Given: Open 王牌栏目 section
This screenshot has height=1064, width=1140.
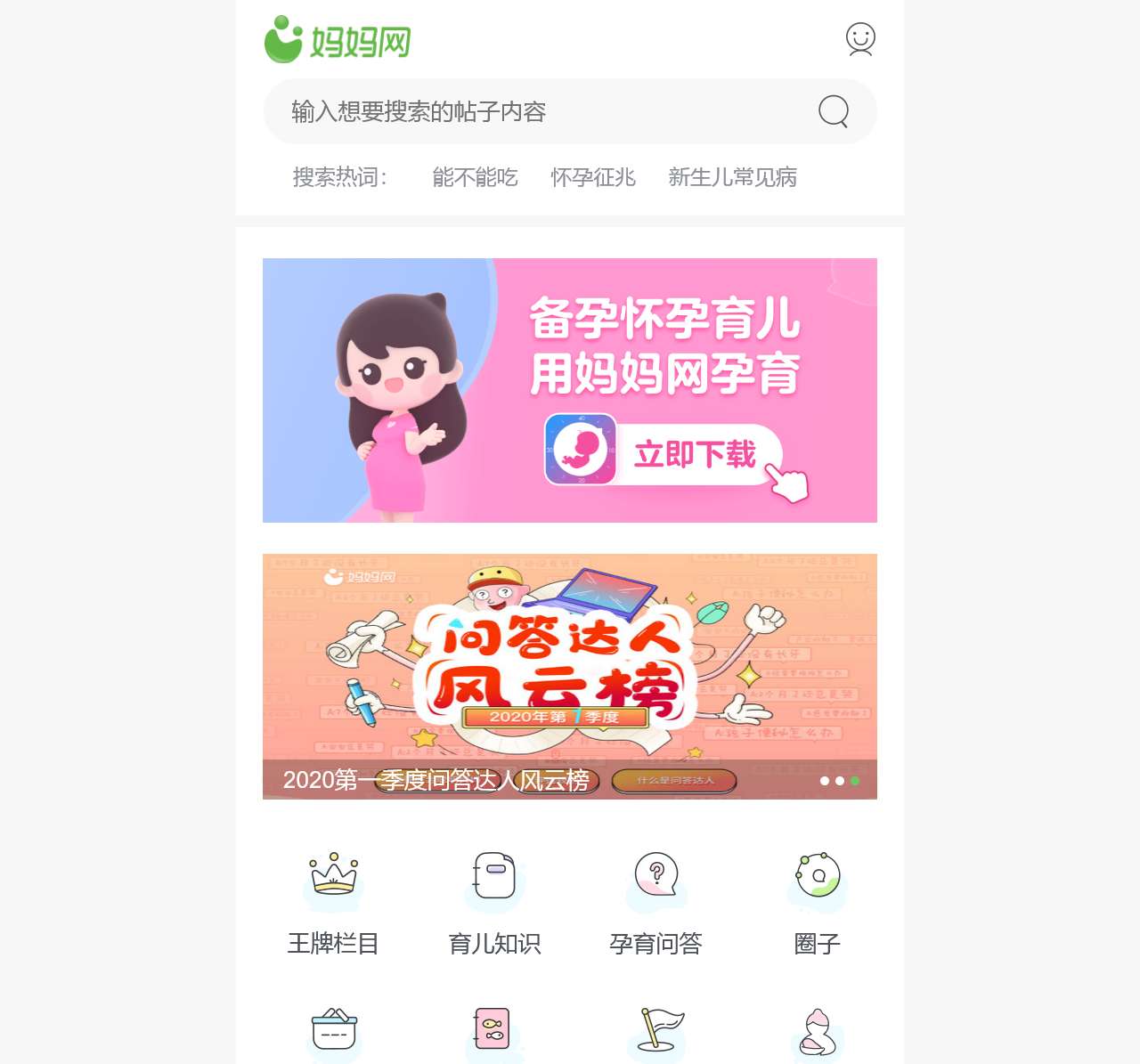Looking at the screenshot, I should pos(333,901).
